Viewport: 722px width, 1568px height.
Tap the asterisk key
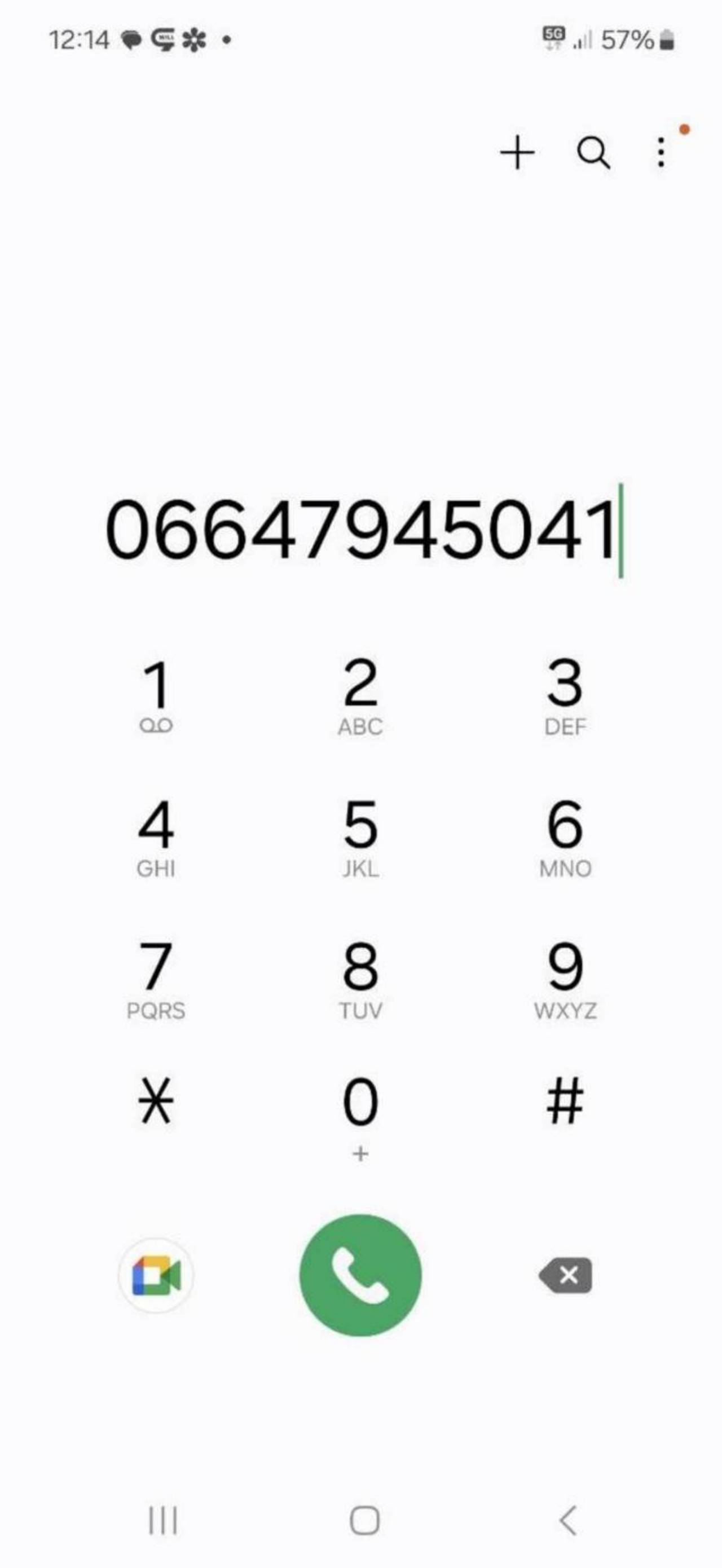(x=156, y=1100)
